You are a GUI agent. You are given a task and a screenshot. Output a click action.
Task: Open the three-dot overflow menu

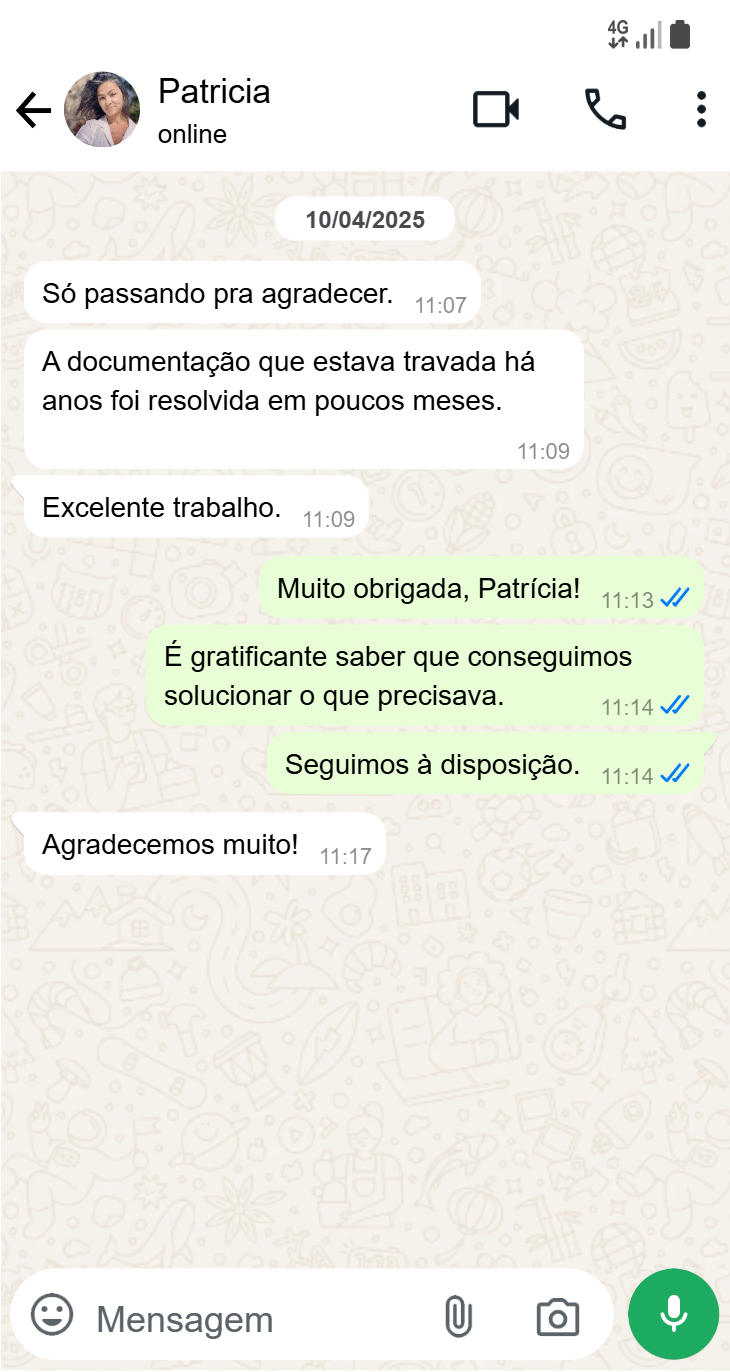pyautogui.click(x=701, y=110)
